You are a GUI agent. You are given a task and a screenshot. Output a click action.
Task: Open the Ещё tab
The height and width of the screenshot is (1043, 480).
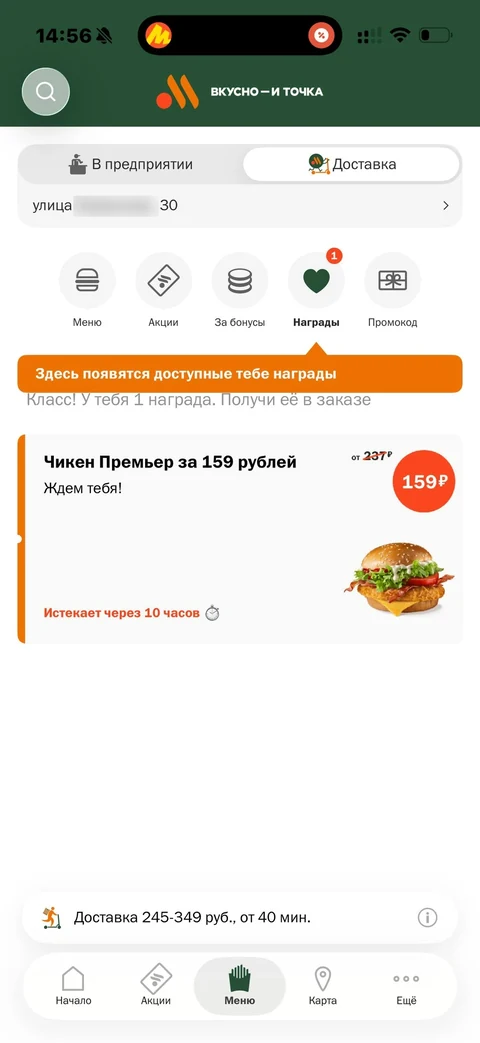click(406, 986)
